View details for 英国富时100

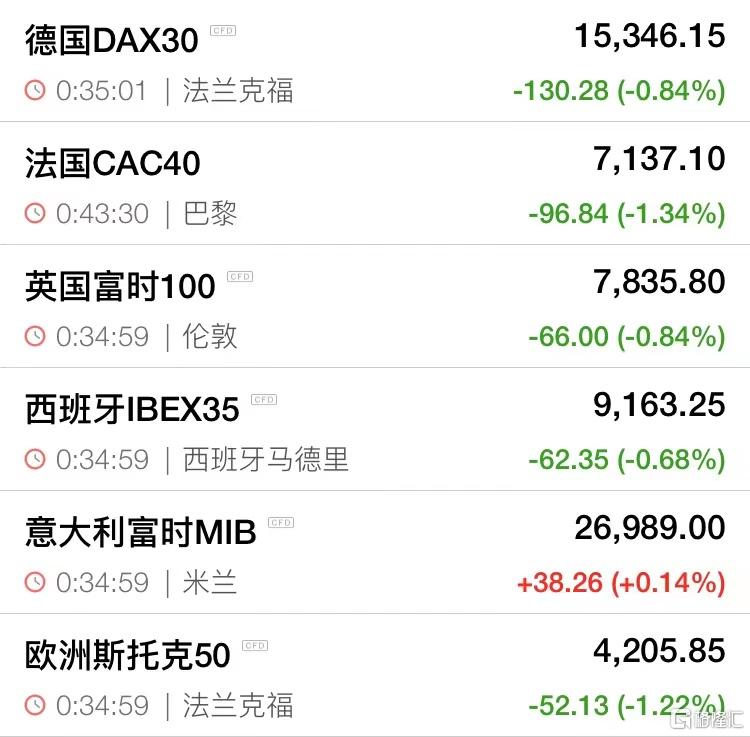coord(375,306)
